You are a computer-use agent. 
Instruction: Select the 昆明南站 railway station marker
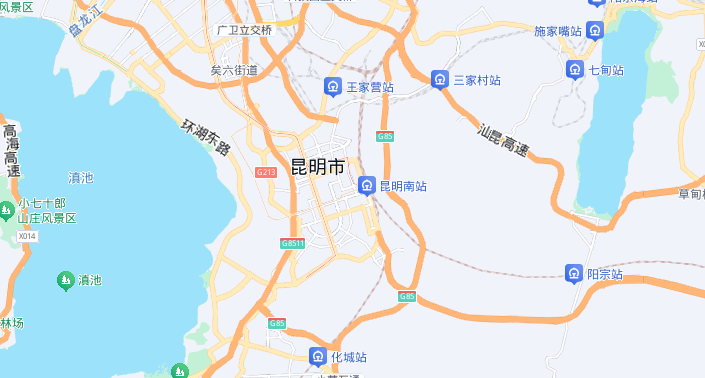click(367, 185)
